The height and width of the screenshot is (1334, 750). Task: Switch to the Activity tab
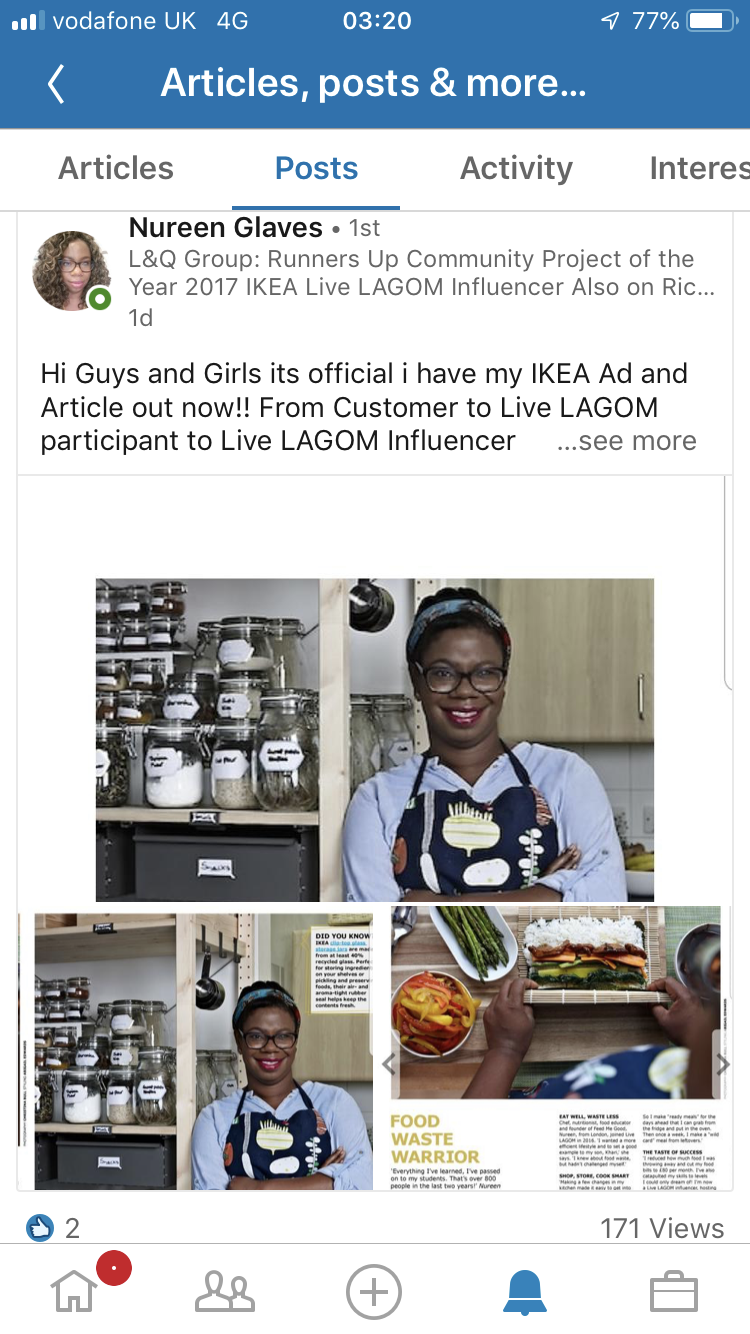click(516, 168)
